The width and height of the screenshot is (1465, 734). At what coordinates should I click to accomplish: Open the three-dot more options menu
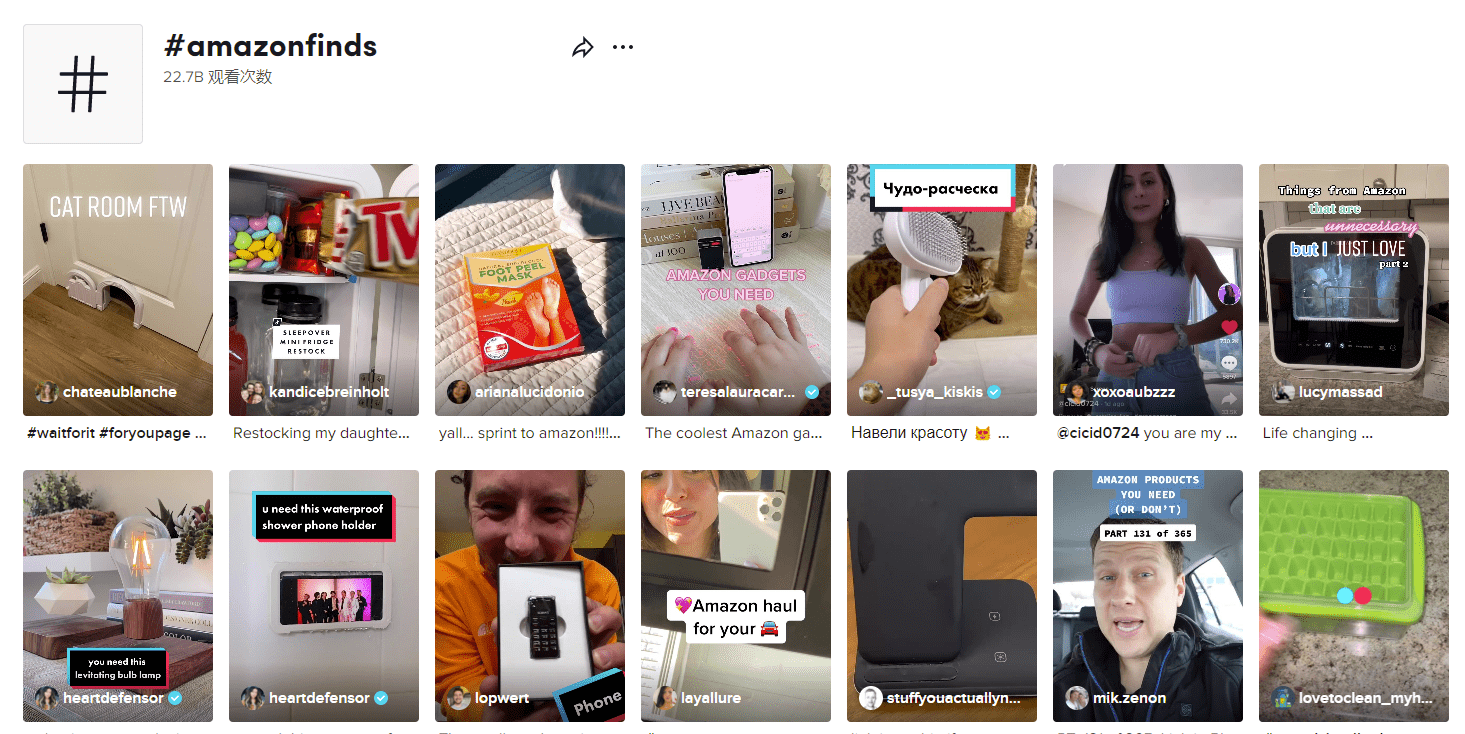[x=623, y=47]
